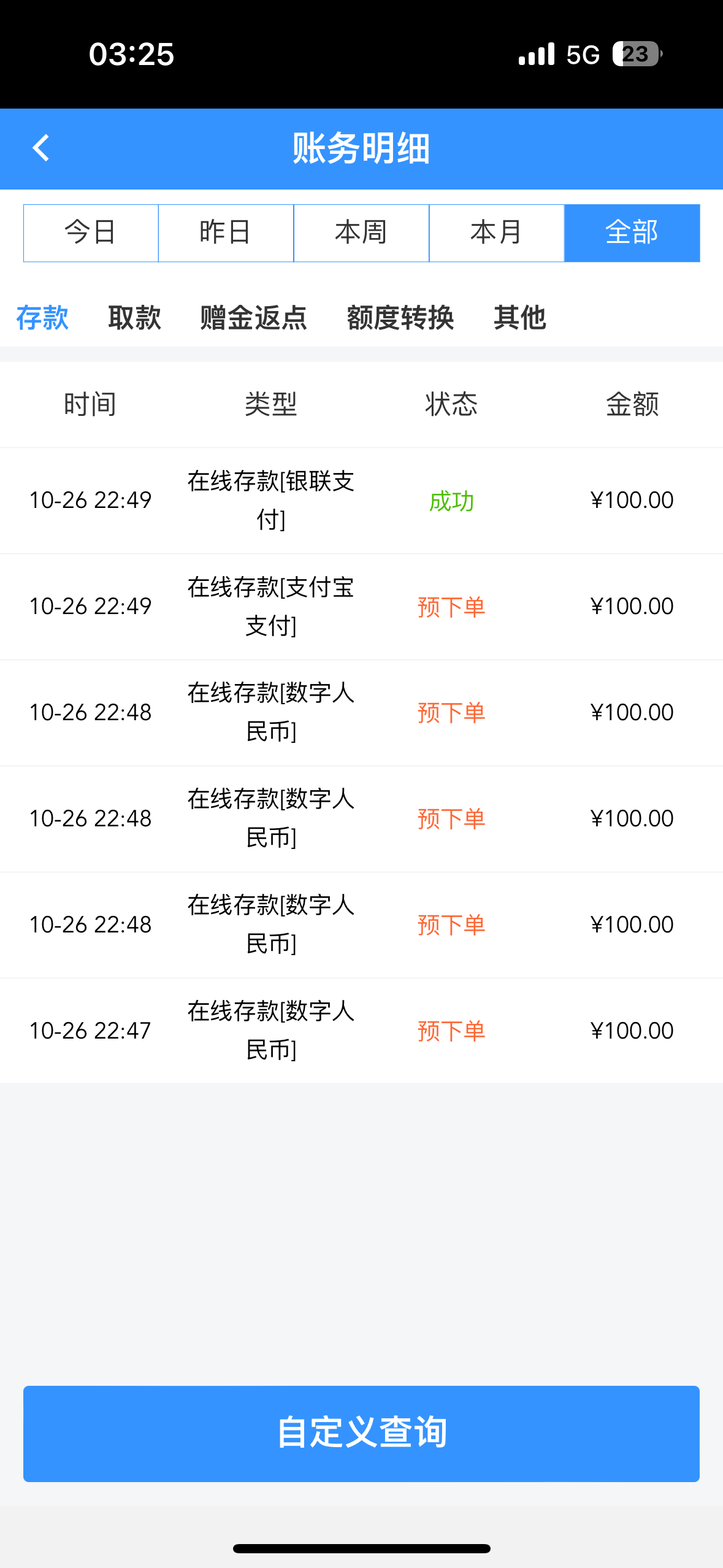The height and width of the screenshot is (1568, 723).
Task: Tap the 预下单 status on the 支付宝 row
Action: click(450, 607)
